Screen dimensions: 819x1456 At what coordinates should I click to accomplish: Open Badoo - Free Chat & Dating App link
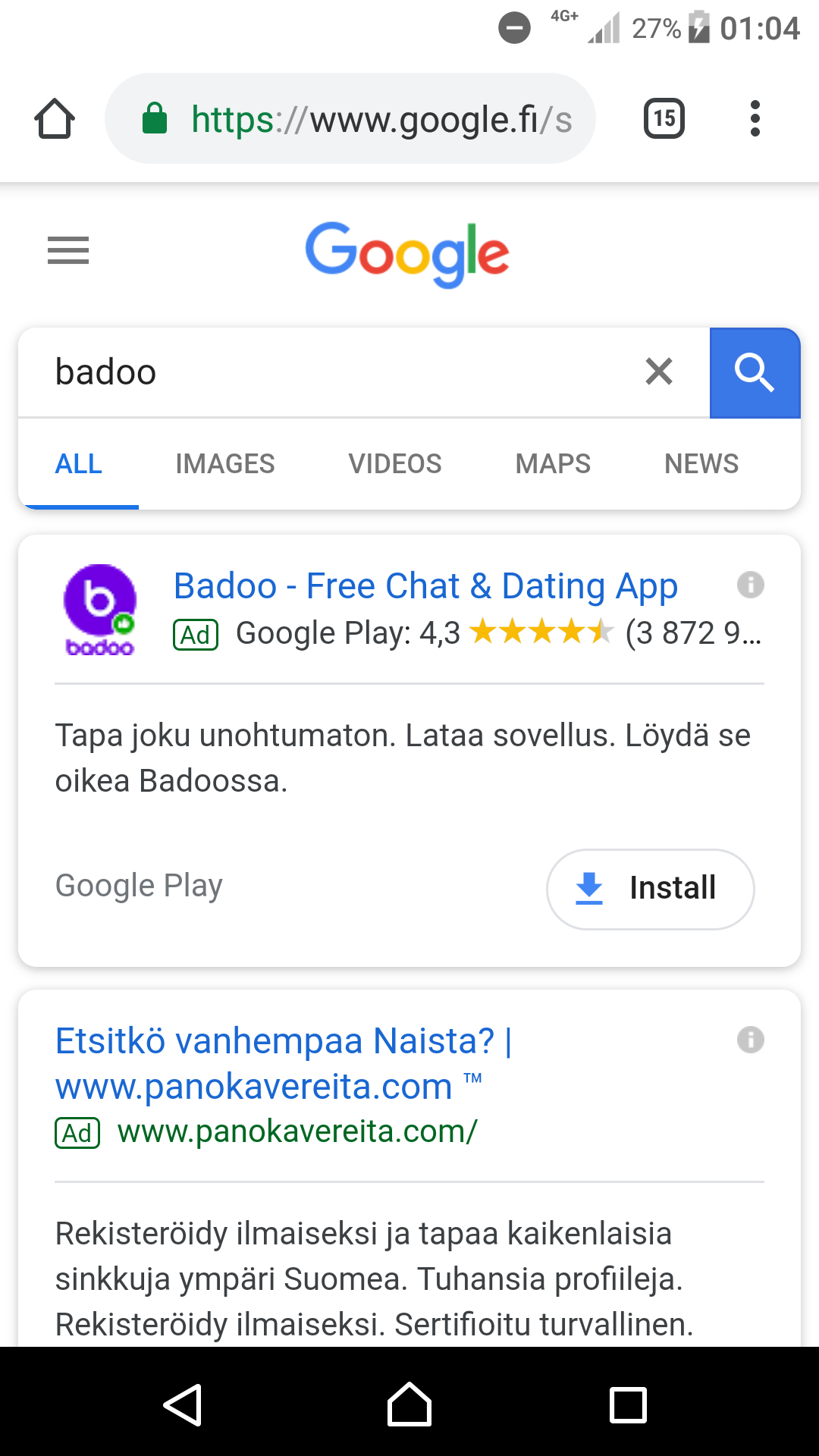(425, 586)
